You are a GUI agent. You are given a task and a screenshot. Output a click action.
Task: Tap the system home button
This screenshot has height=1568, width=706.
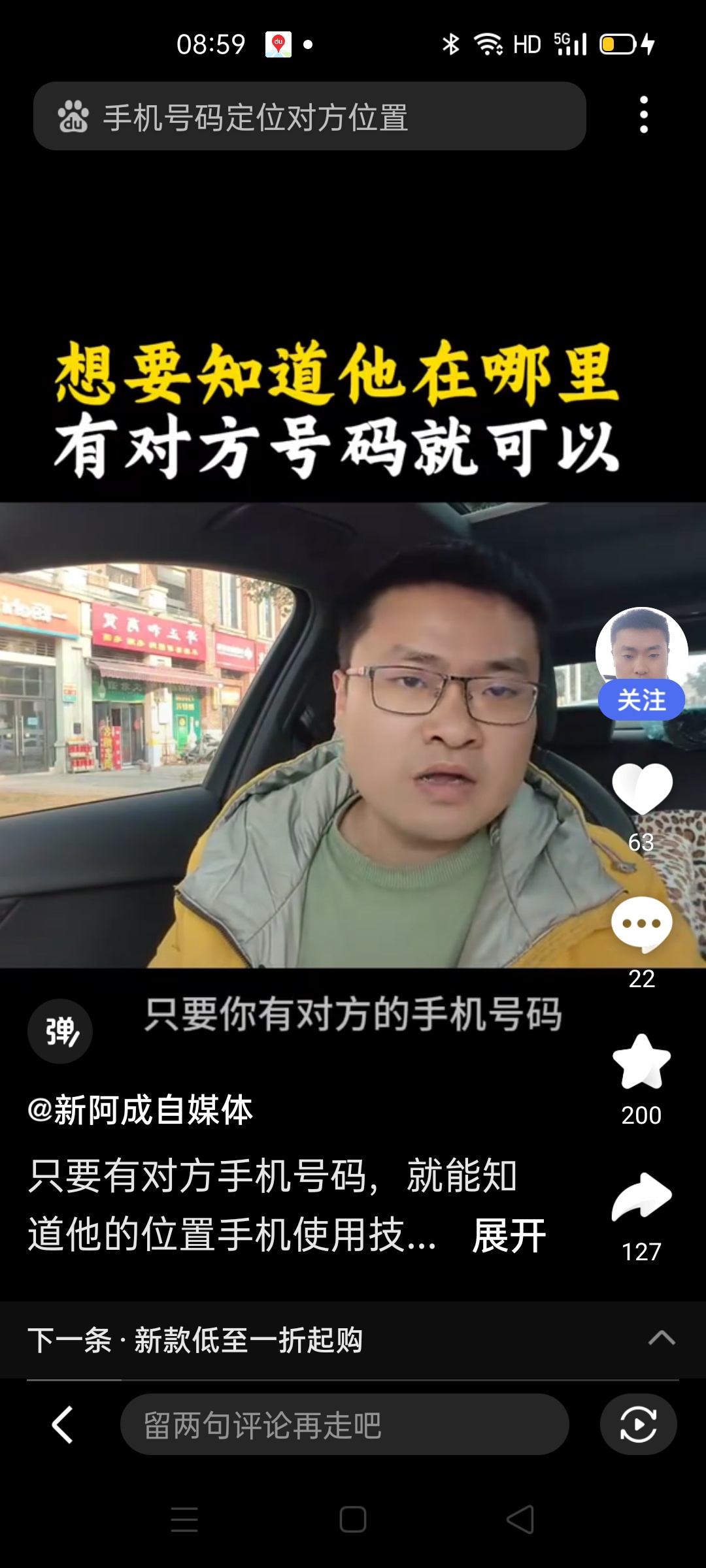point(353,1520)
